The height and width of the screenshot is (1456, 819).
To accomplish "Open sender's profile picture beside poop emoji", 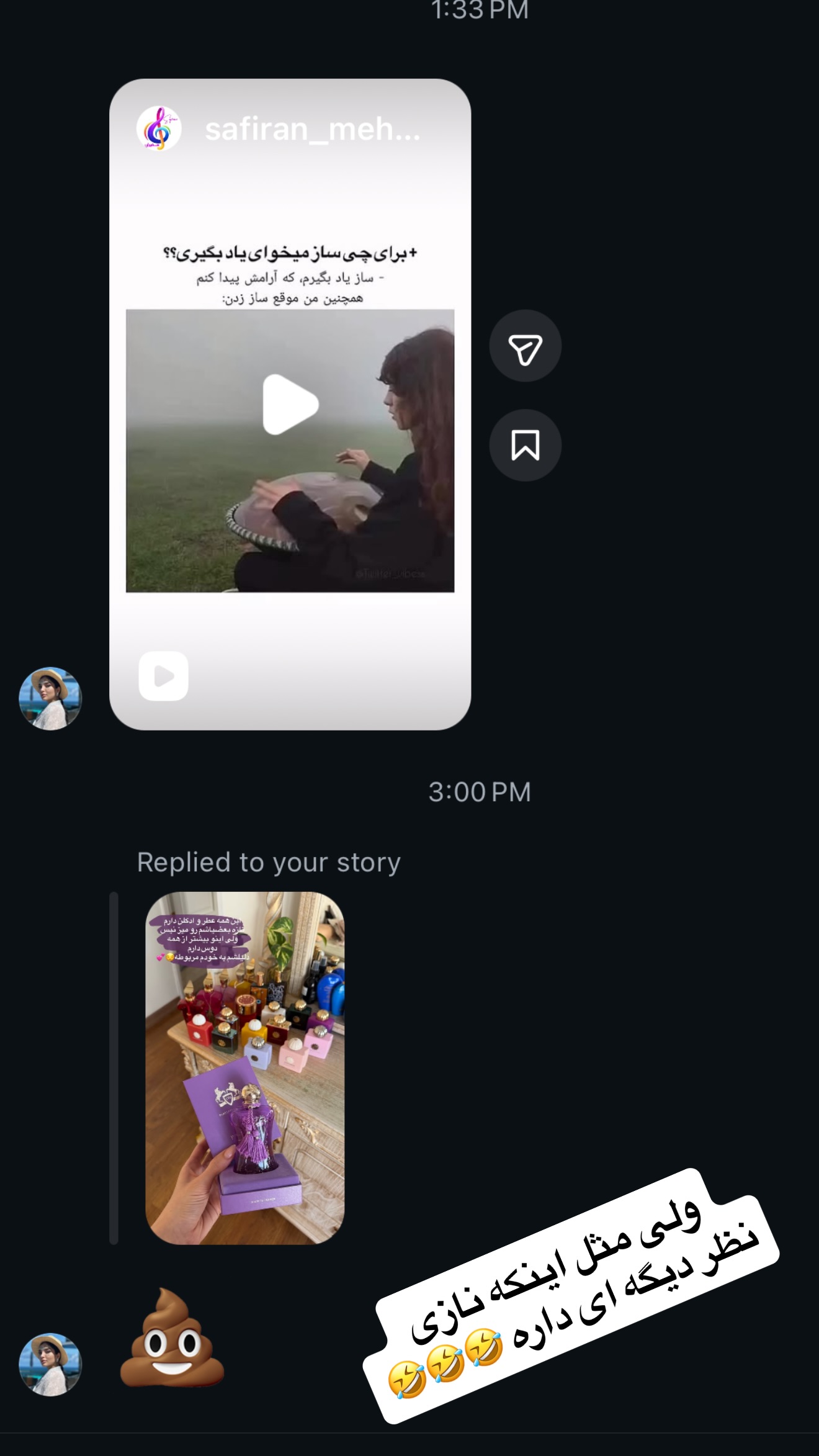I will [50, 1365].
